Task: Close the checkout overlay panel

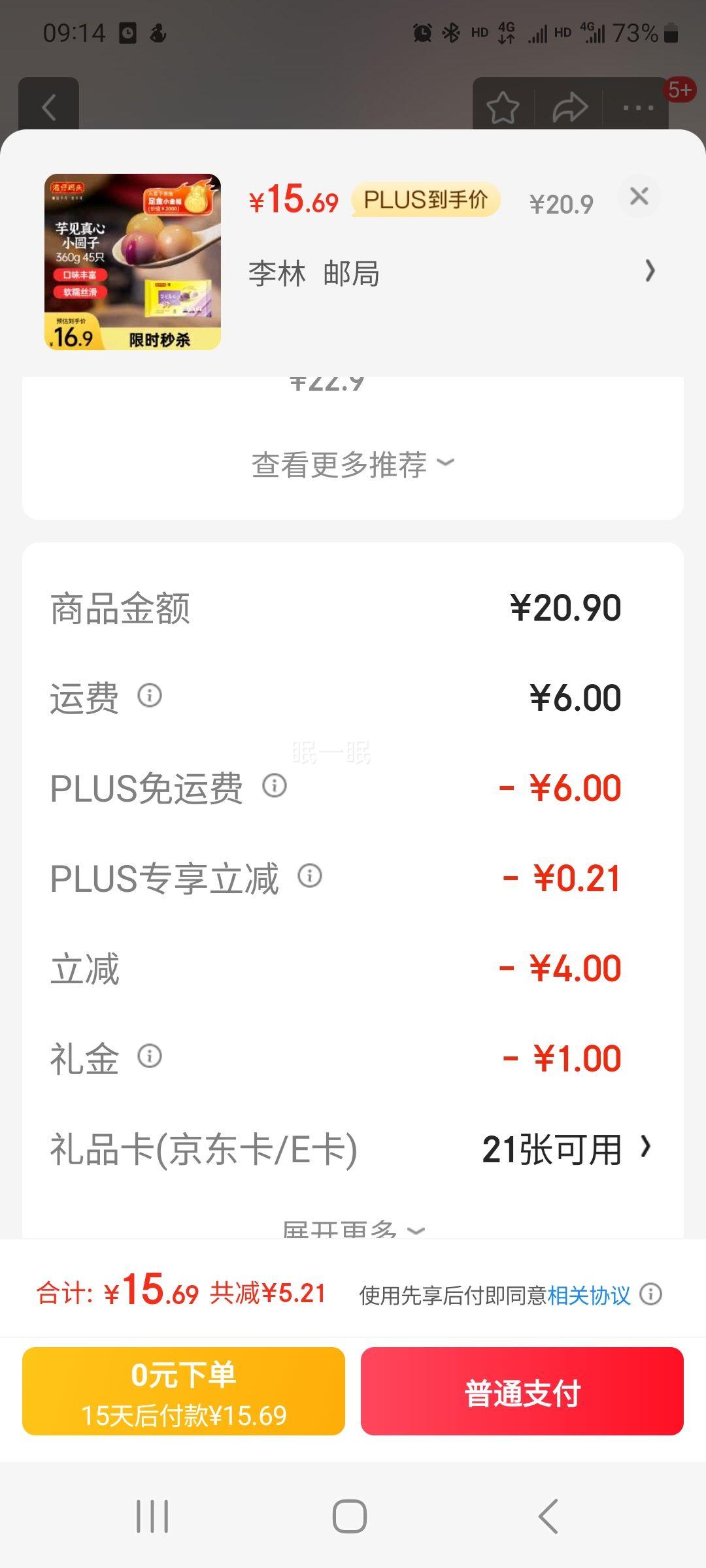Action: [639, 197]
